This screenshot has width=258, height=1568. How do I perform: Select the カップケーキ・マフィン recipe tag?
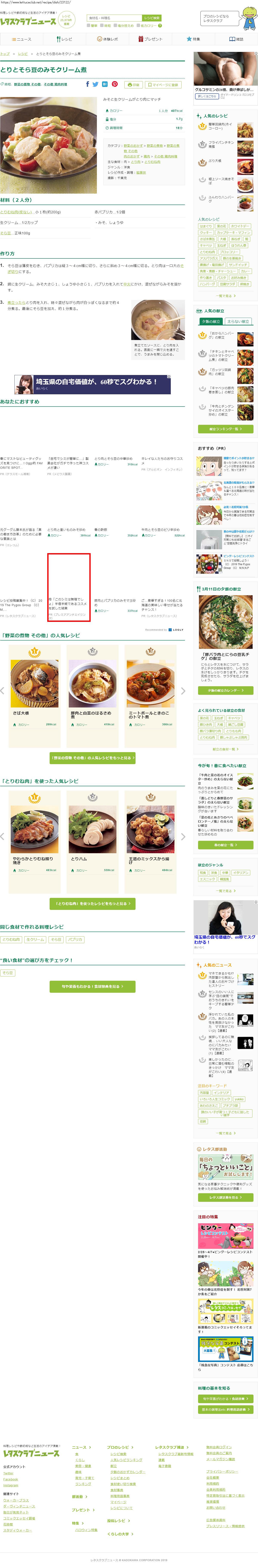coord(233,232)
